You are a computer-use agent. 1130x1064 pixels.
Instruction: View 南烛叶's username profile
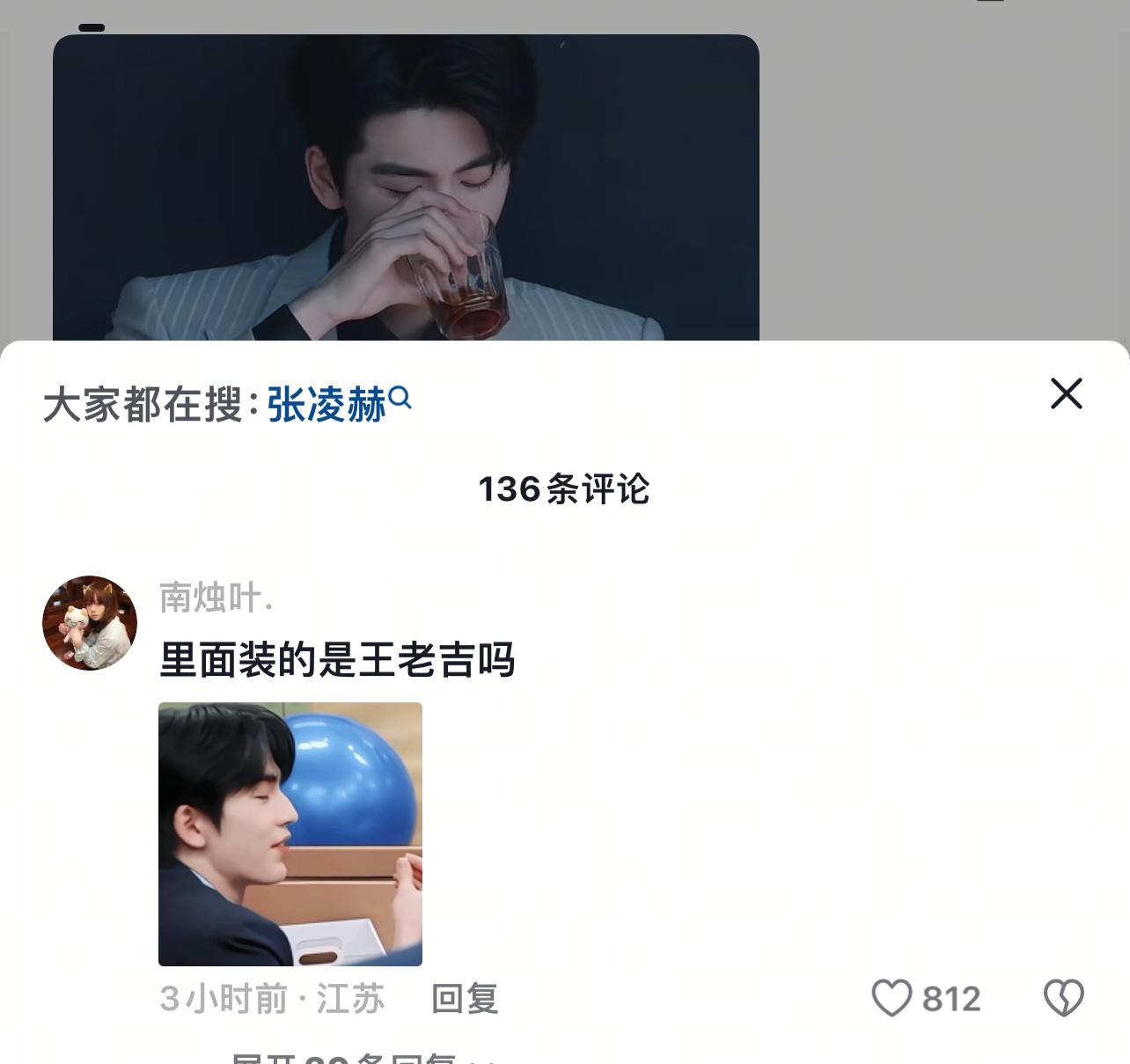click(x=216, y=598)
